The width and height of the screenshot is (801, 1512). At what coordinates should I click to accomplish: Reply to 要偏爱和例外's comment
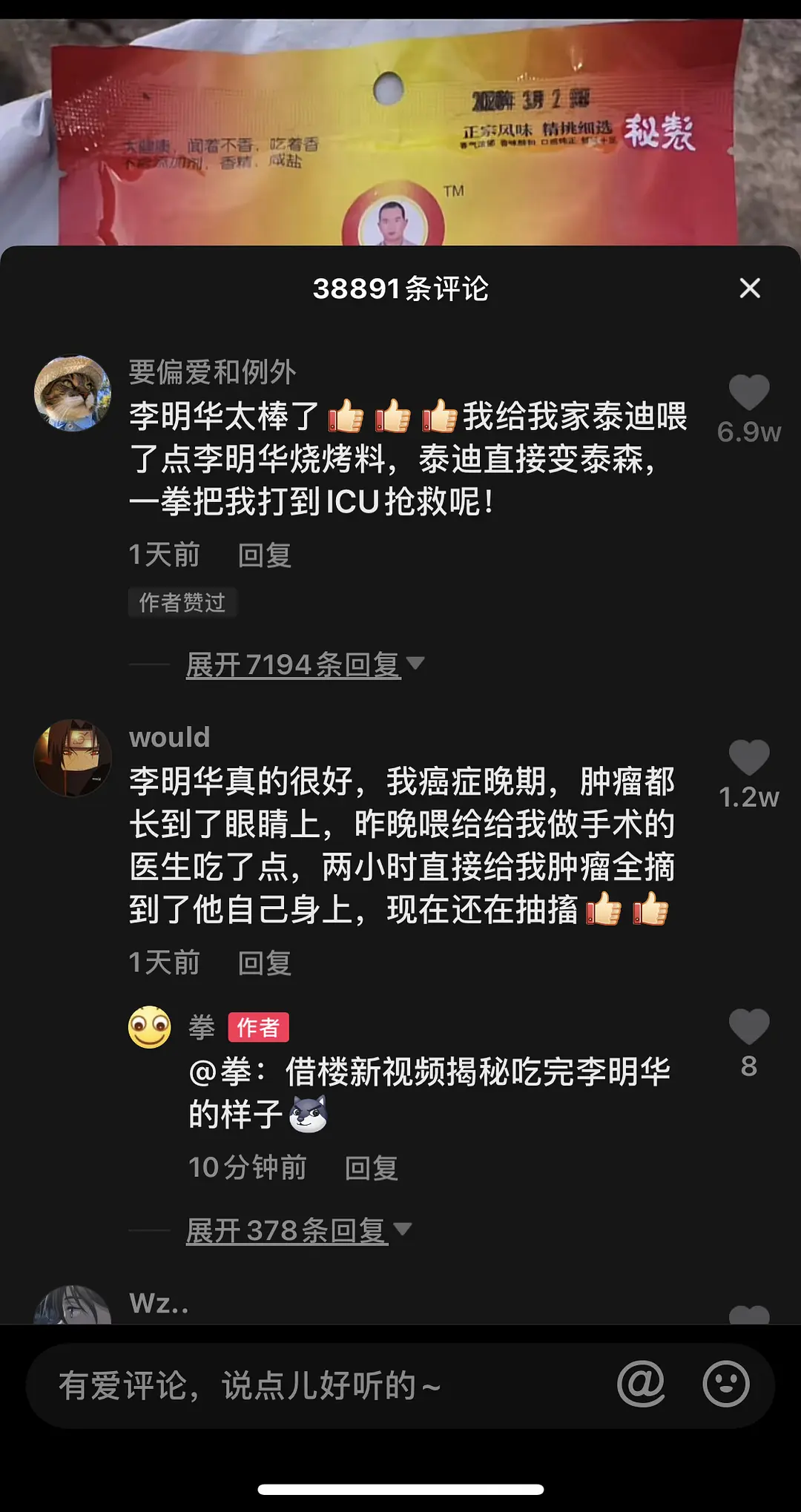click(265, 555)
